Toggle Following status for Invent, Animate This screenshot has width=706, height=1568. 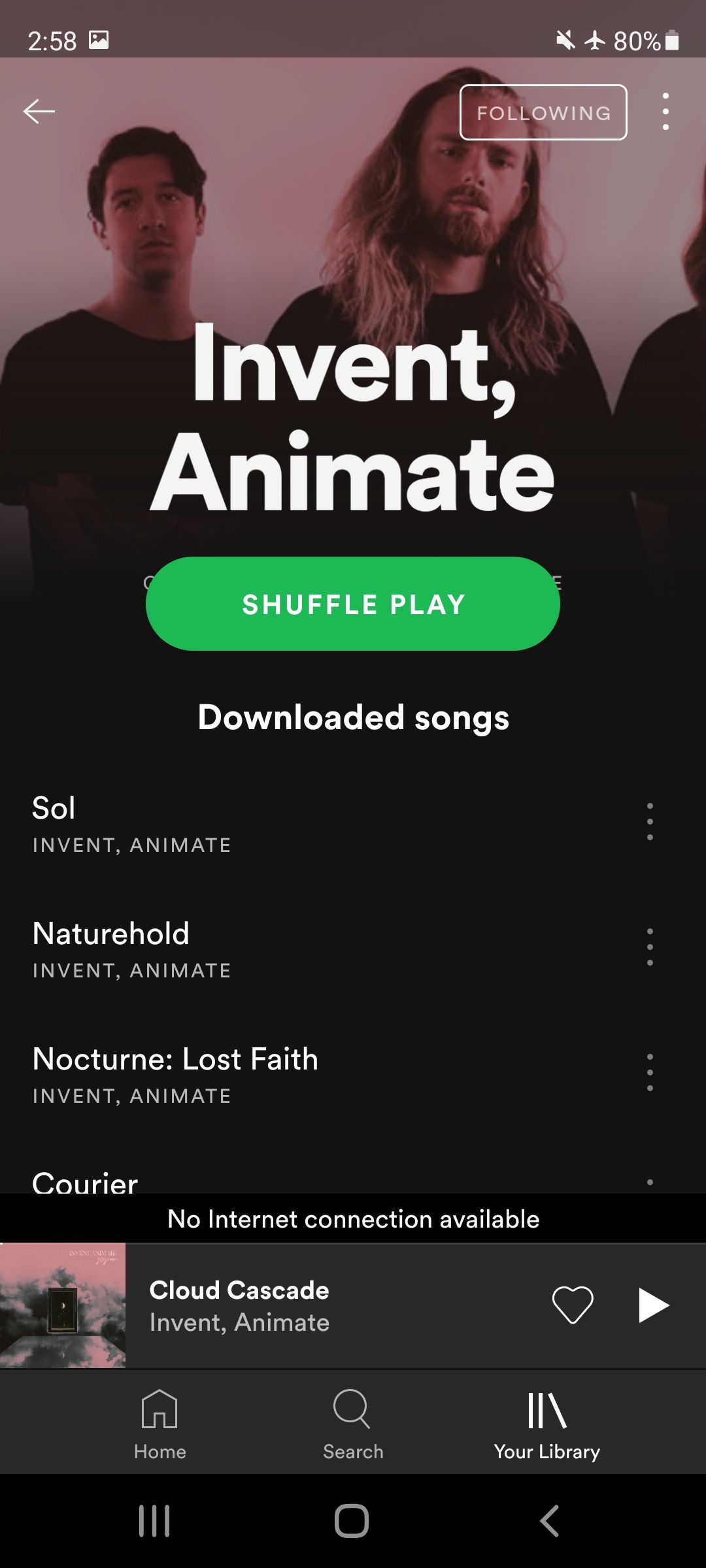click(543, 112)
